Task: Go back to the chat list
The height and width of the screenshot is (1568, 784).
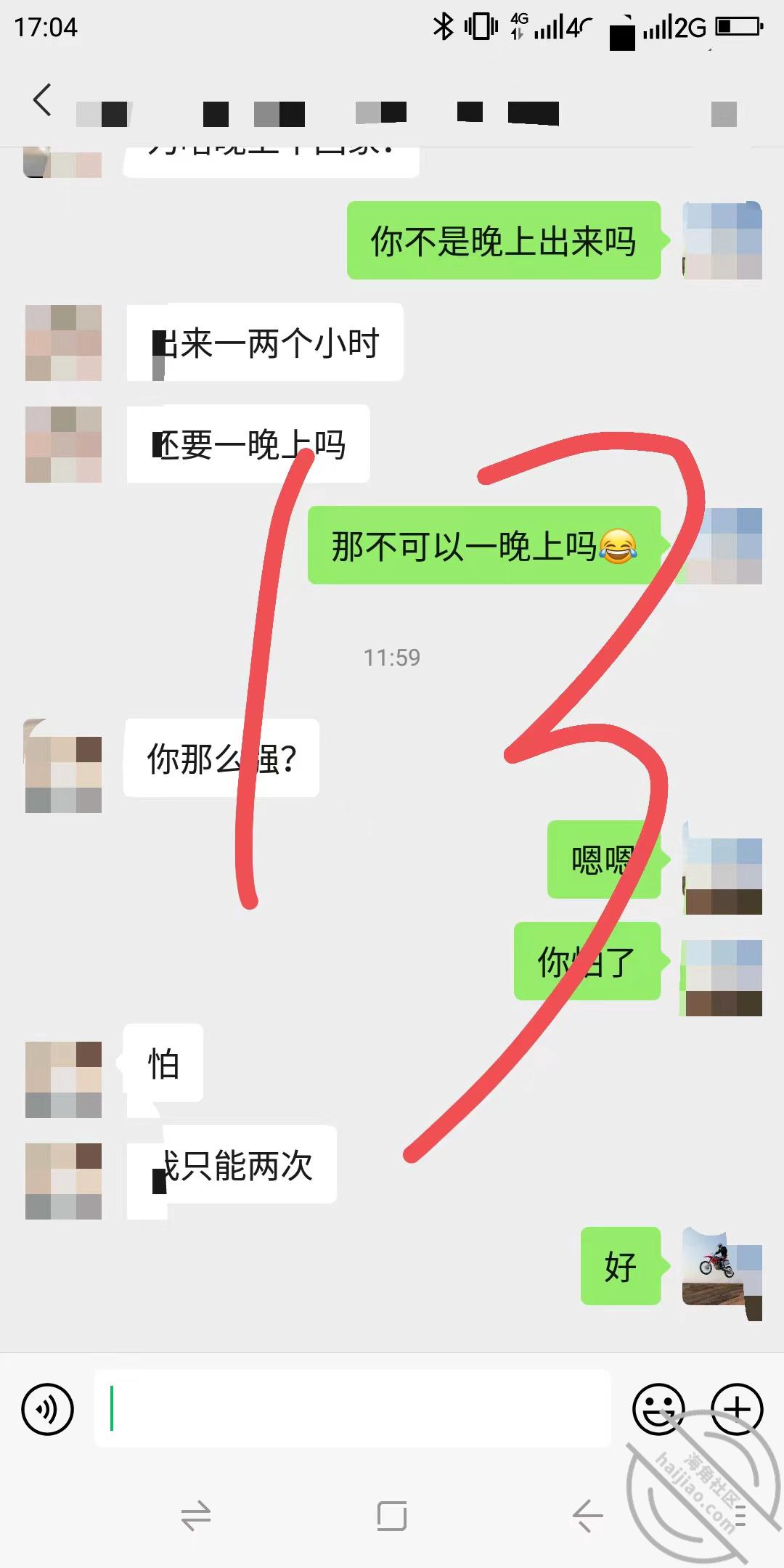Action: click(x=43, y=100)
